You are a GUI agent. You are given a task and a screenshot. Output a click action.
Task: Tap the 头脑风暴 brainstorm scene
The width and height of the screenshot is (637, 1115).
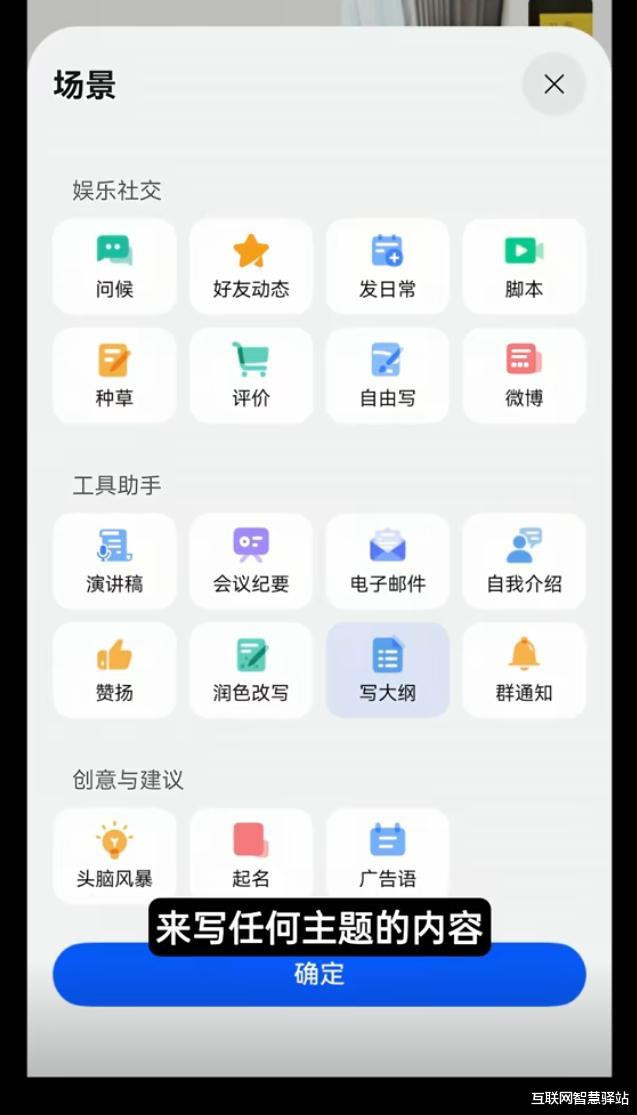pos(114,856)
